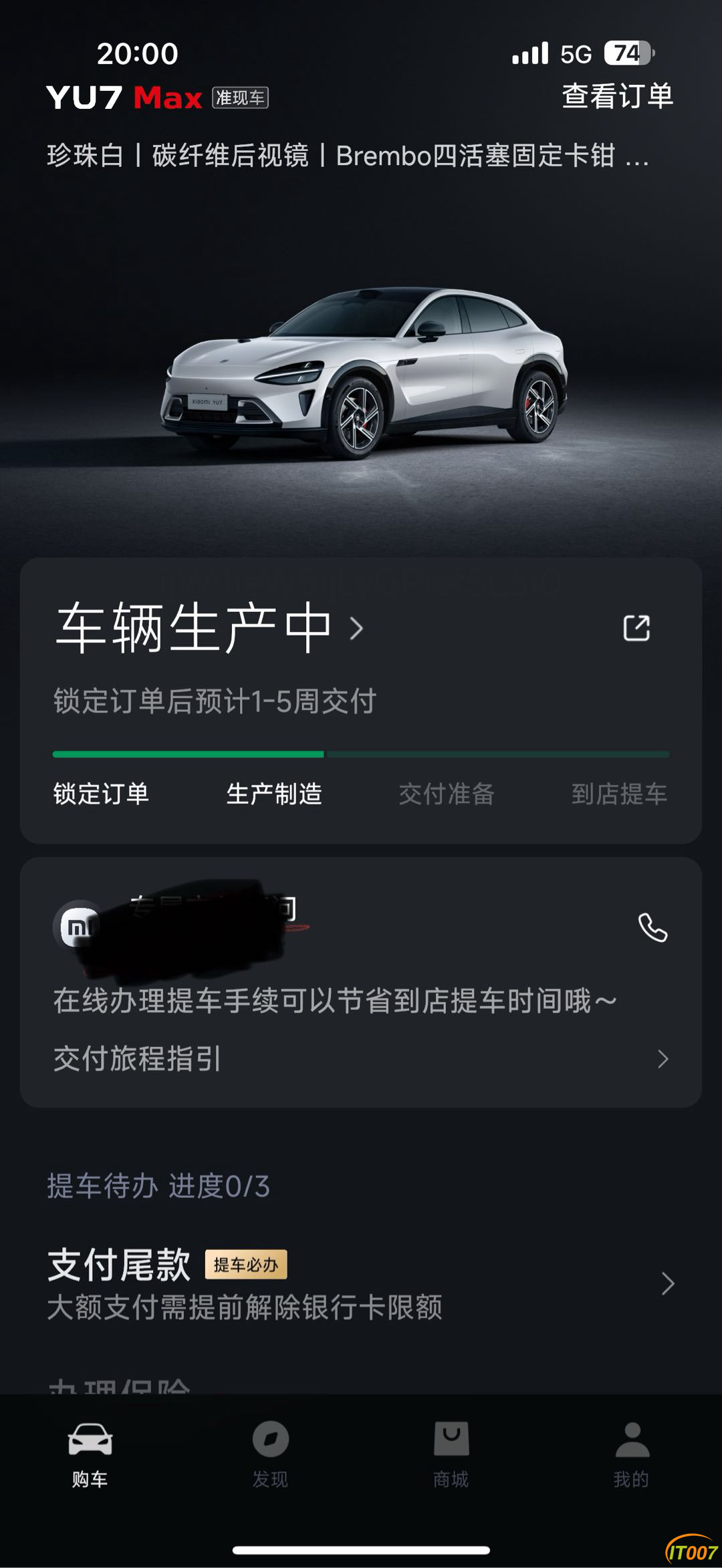Open 车辆生产中 status details

click(x=209, y=628)
